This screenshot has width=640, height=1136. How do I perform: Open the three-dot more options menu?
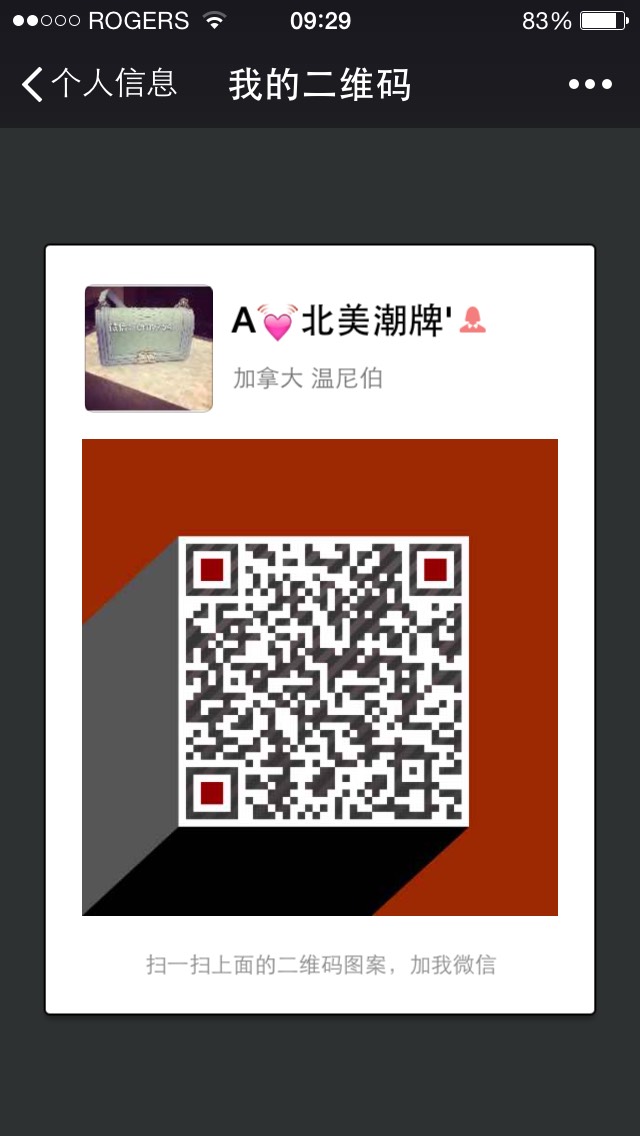click(x=590, y=85)
